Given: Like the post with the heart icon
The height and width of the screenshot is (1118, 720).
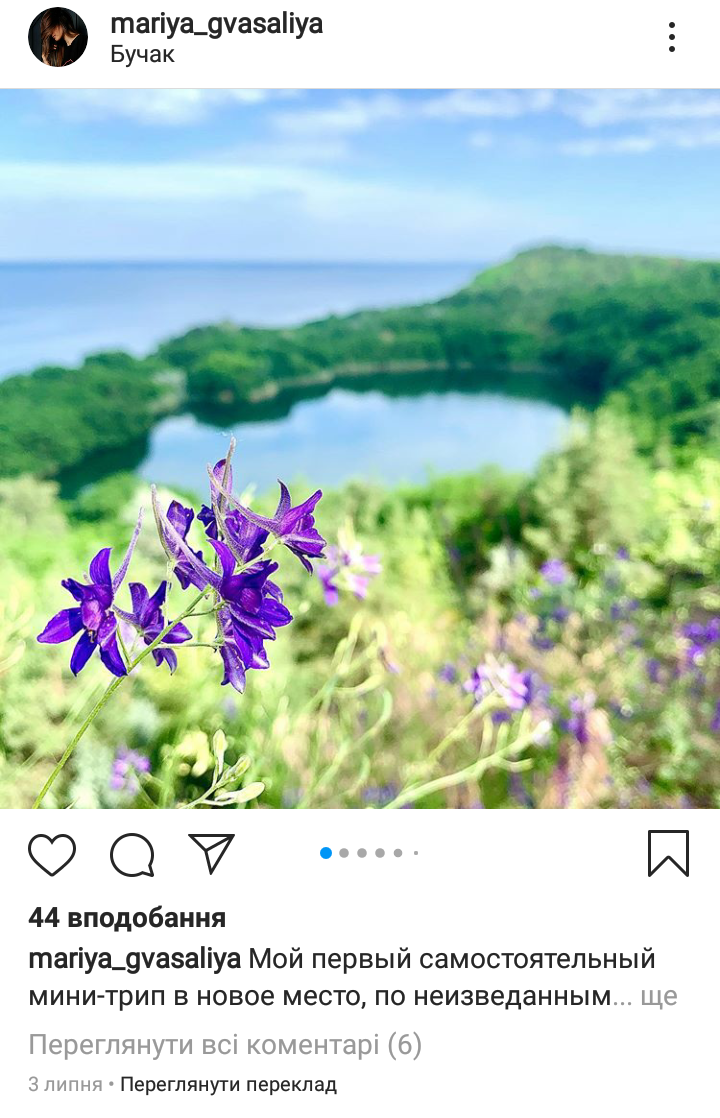Looking at the screenshot, I should pos(52,854).
